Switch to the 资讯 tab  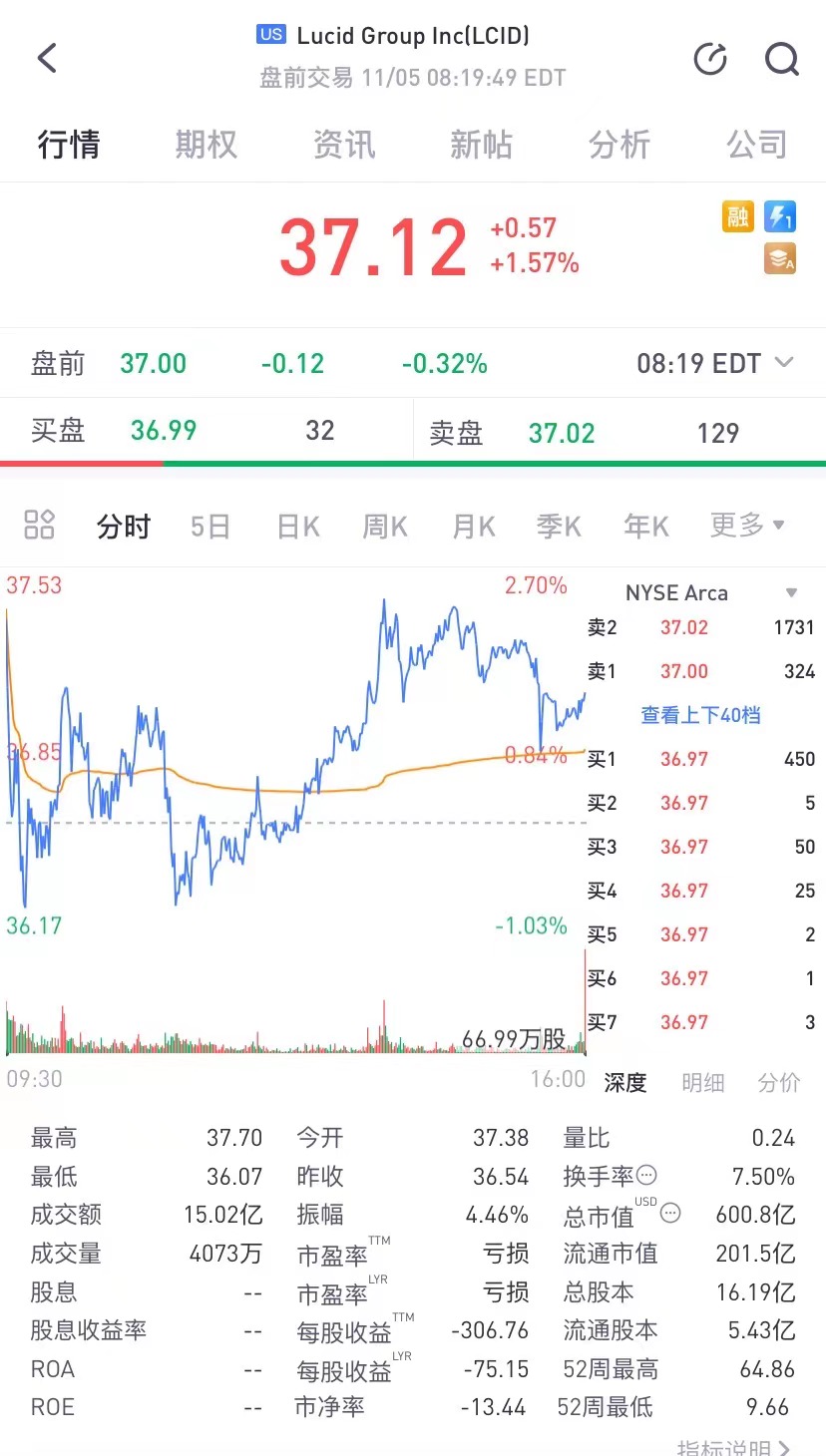point(344,145)
